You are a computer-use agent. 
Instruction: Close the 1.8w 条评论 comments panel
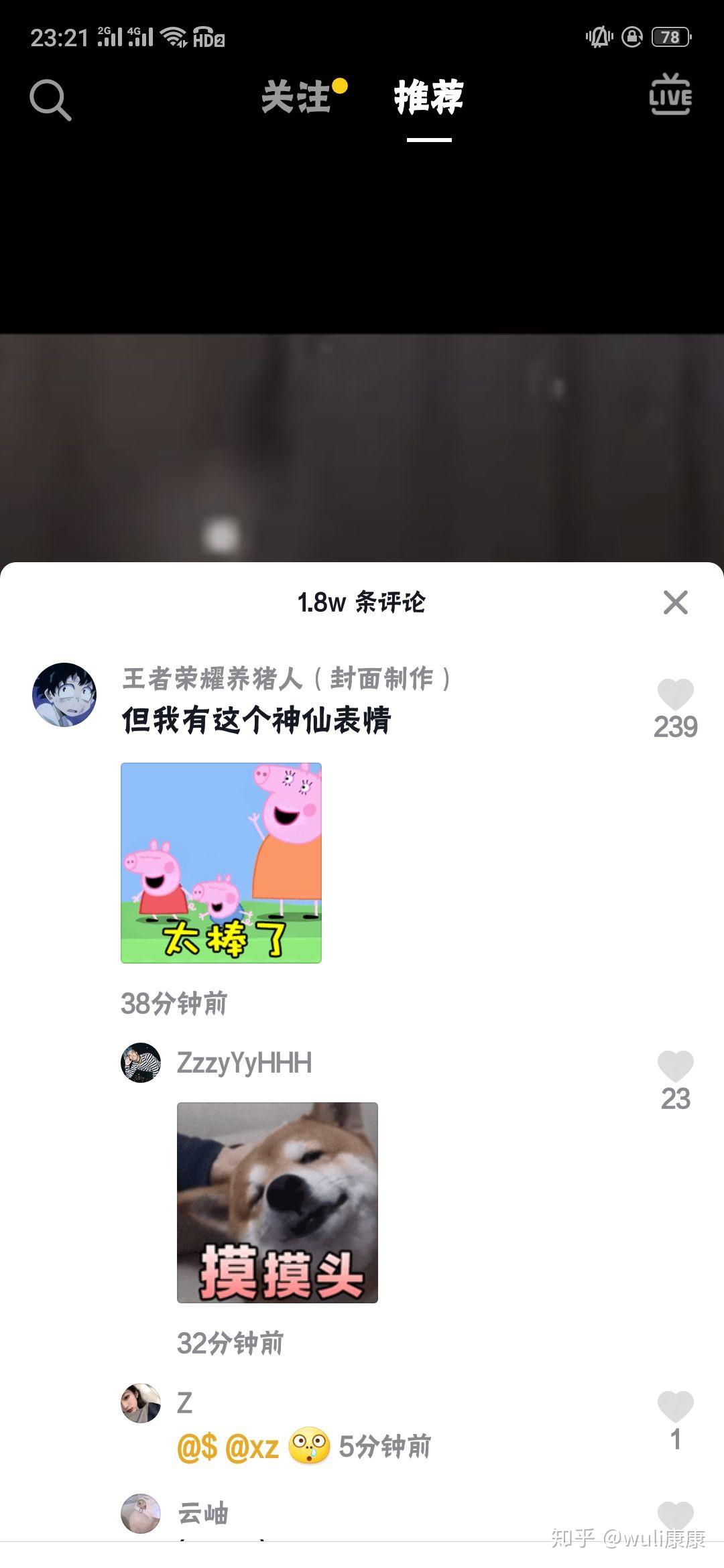[675, 602]
